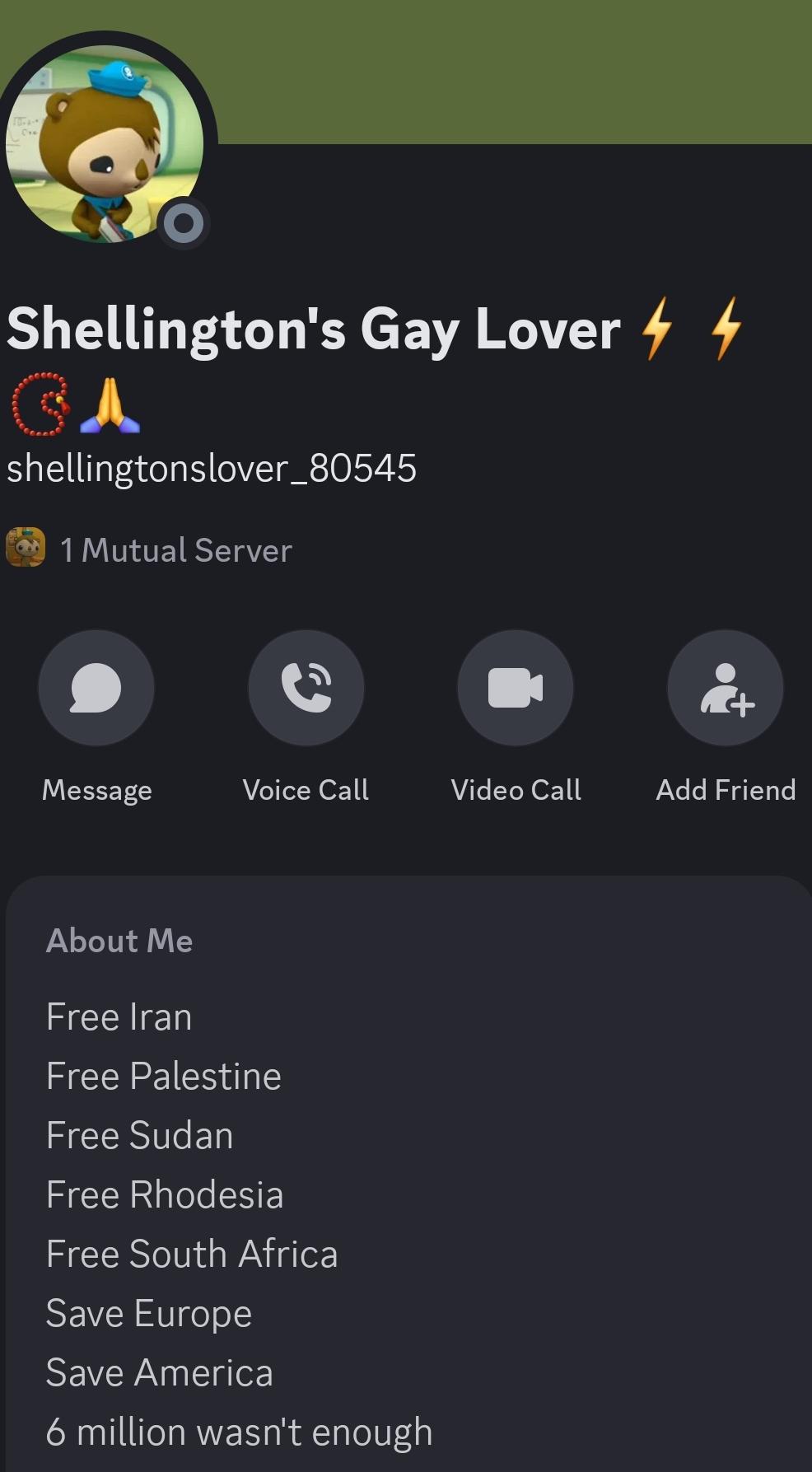Start a voice call
Screen dimensions: 812x1472
point(306,688)
